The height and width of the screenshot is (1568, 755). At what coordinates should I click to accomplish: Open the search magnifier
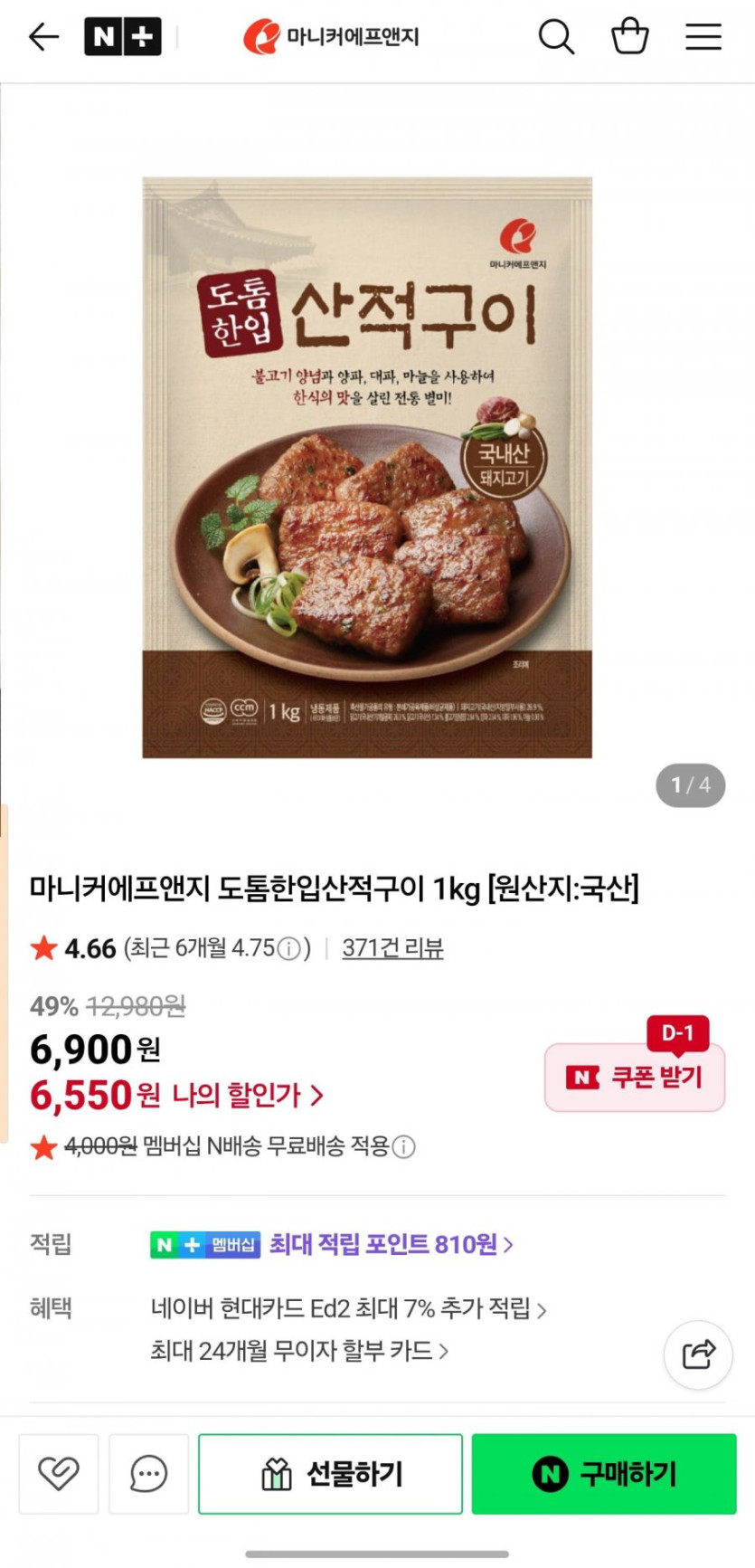tap(556, 37)
